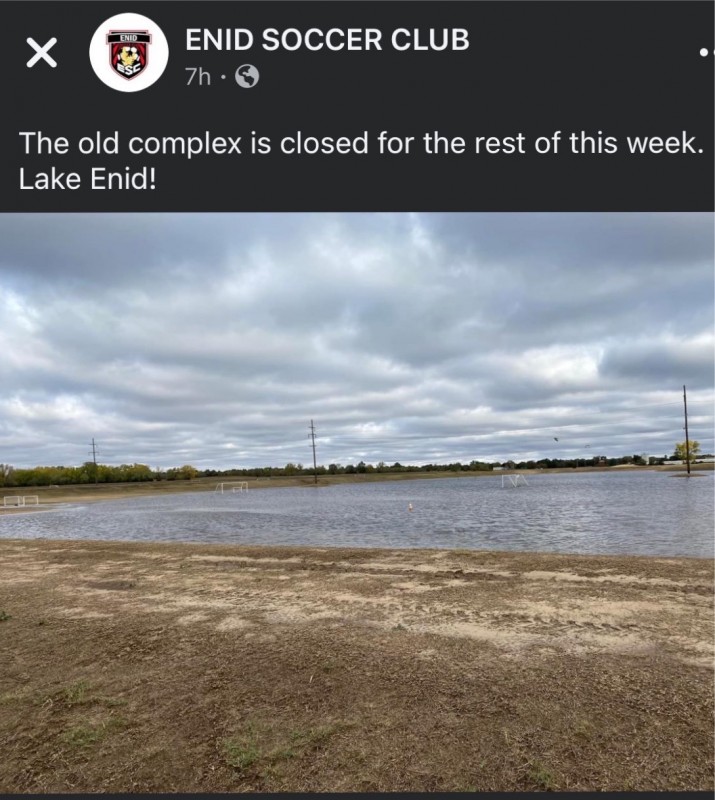Visit the ENID SOCCER CLUB page name
The image size is (715, 800).
pyautogui.click(x=327, y=40)
